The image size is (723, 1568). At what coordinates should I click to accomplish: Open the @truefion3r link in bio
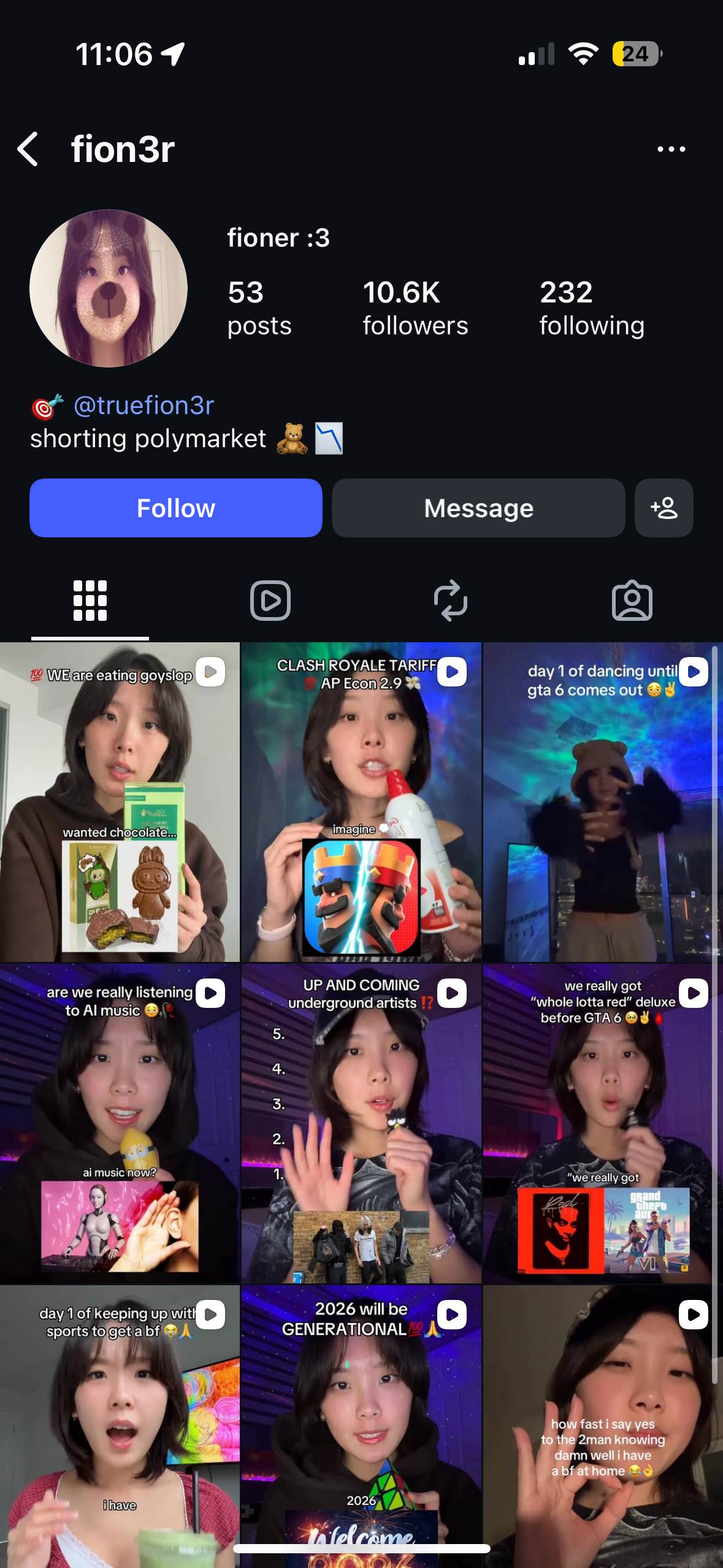[143, 405]
